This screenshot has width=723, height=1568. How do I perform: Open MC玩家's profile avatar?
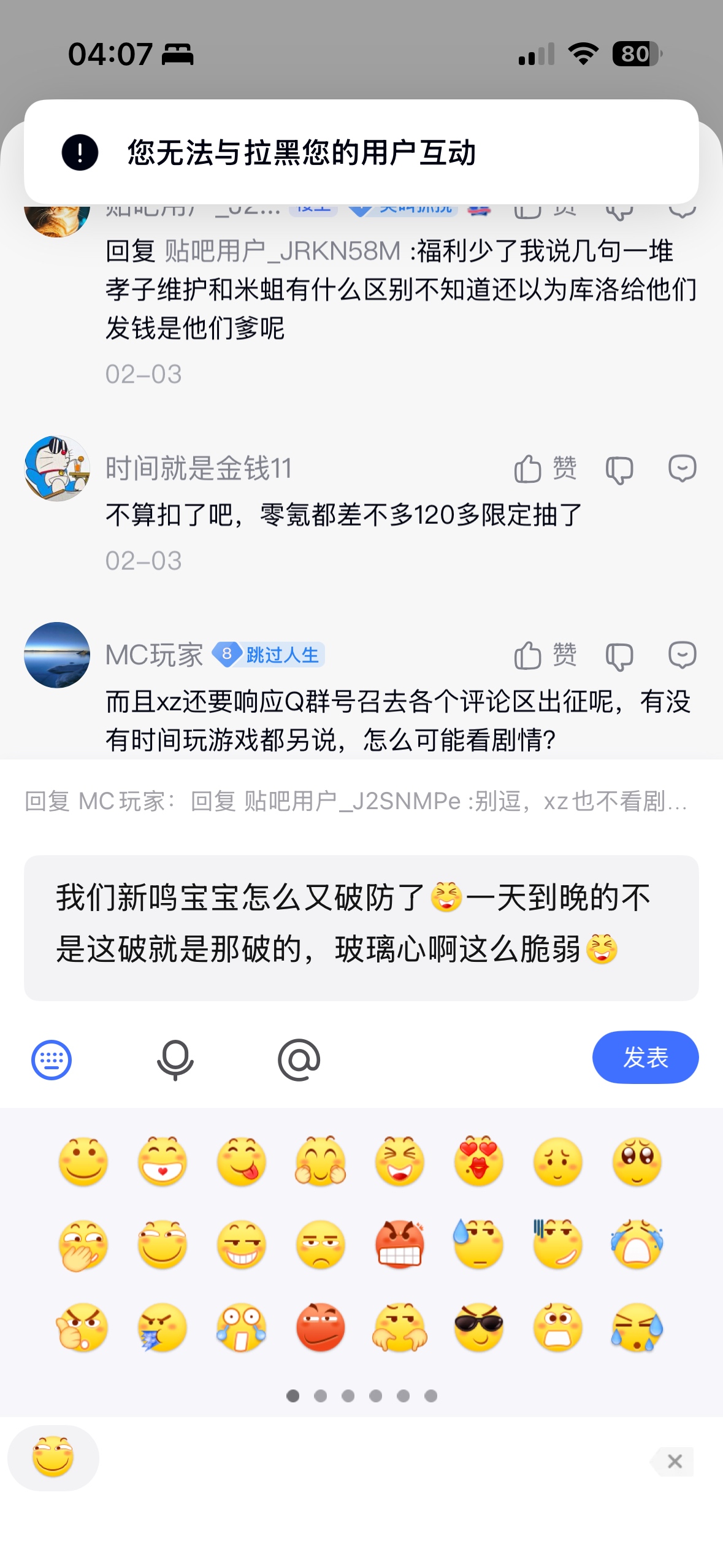(x=57, y=655)
